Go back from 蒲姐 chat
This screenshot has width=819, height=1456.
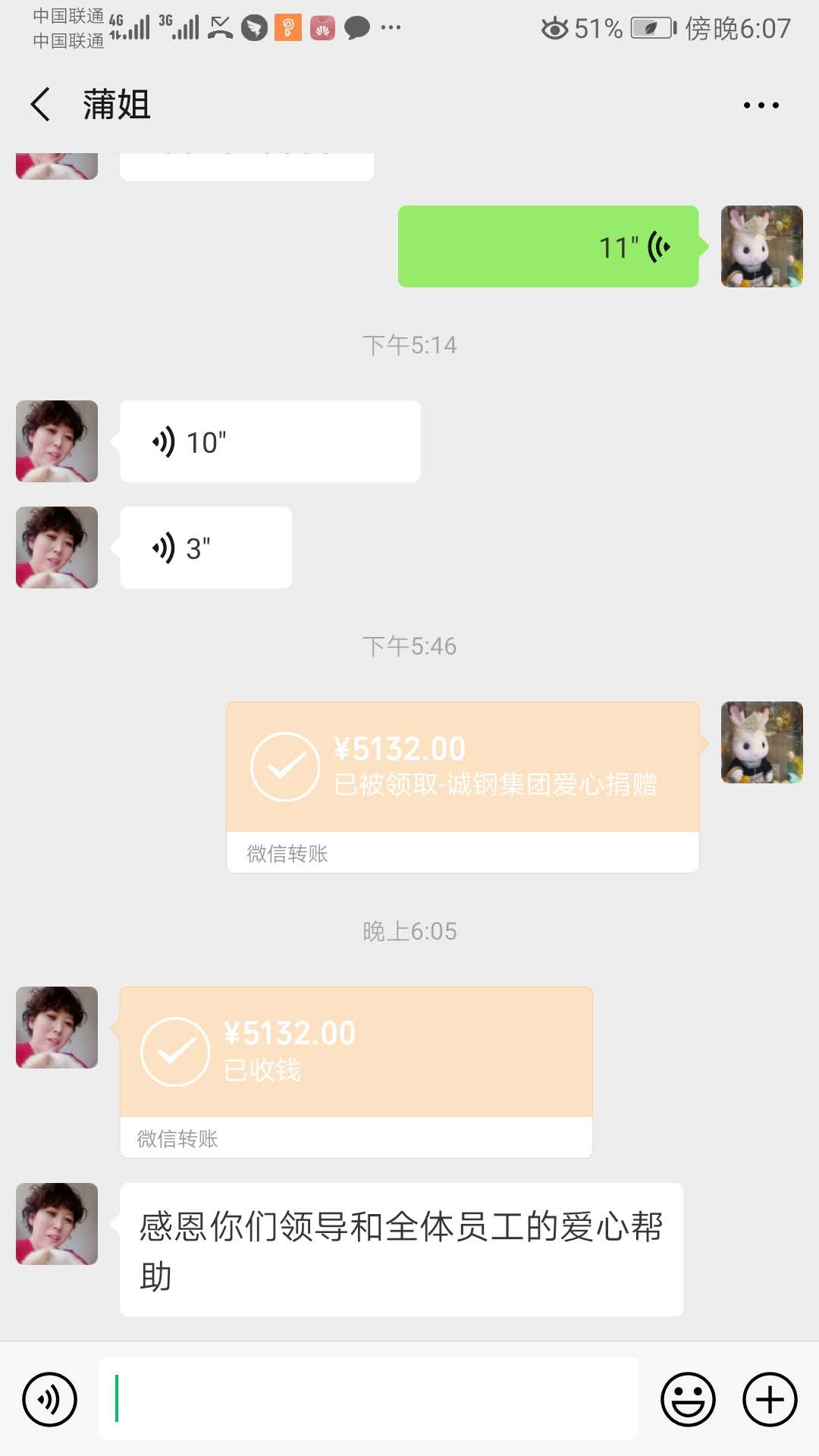(x=41, y=104)
